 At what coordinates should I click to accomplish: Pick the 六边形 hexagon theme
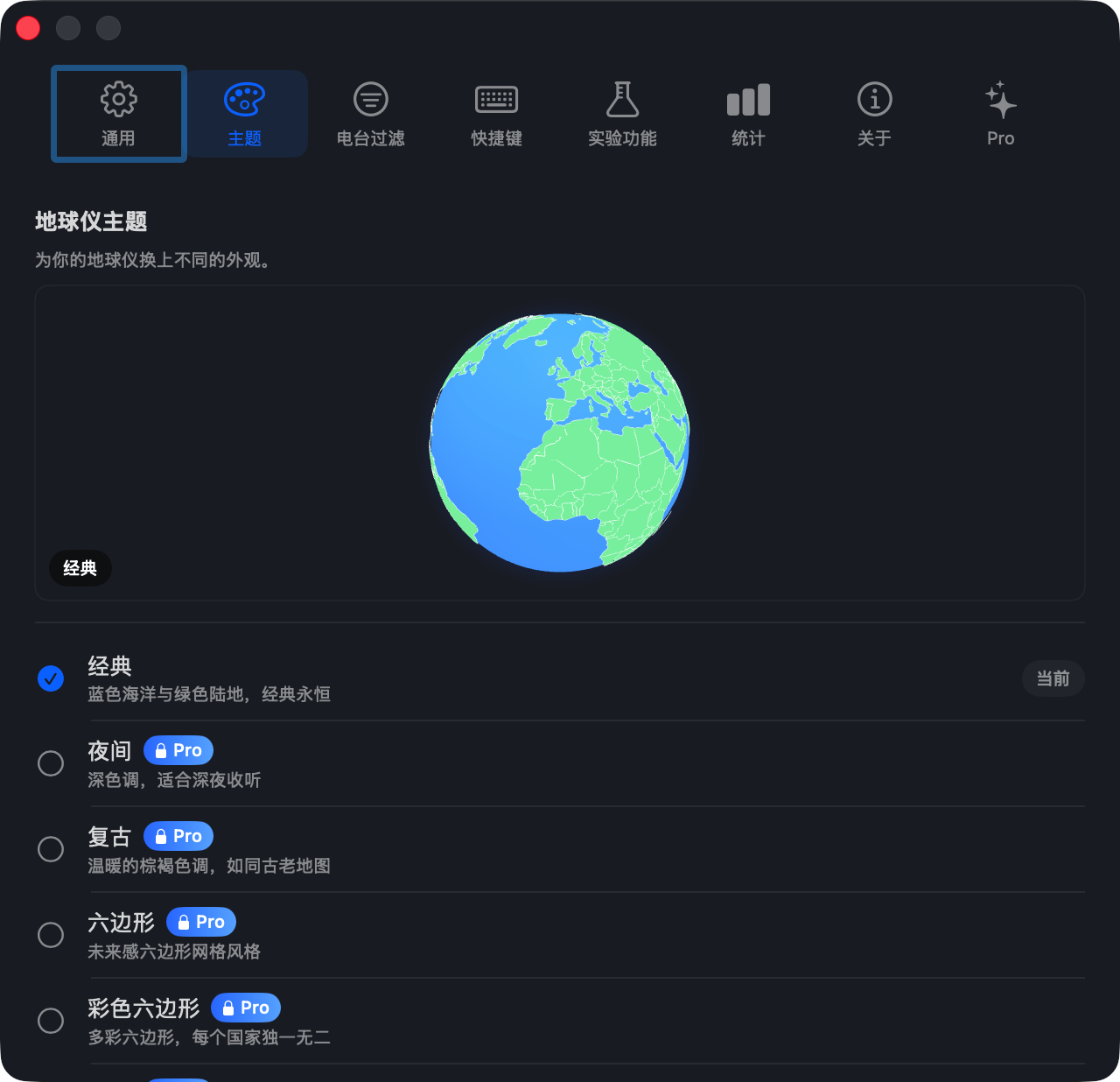[51, 935]
